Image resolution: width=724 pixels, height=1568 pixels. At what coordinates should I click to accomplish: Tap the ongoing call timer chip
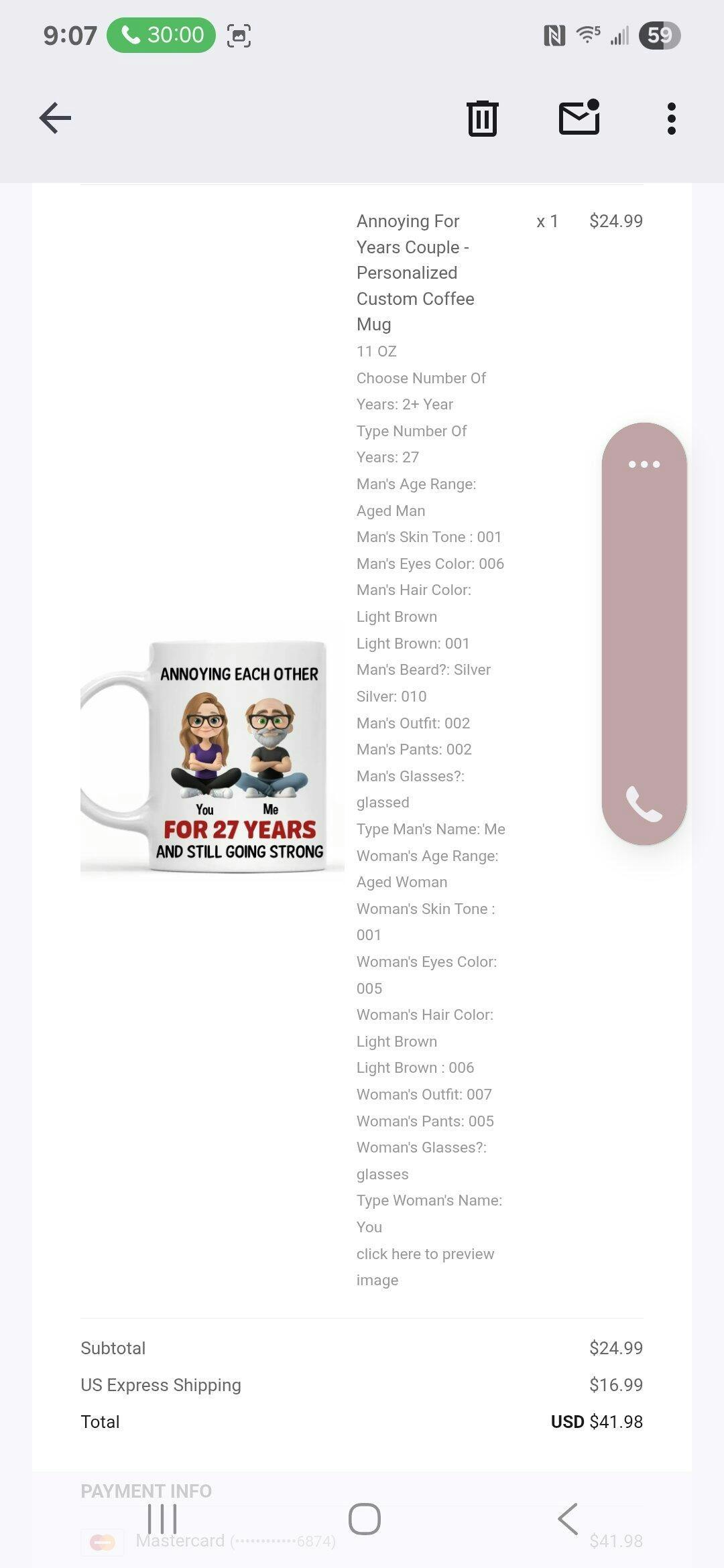[x=162, y=35]
